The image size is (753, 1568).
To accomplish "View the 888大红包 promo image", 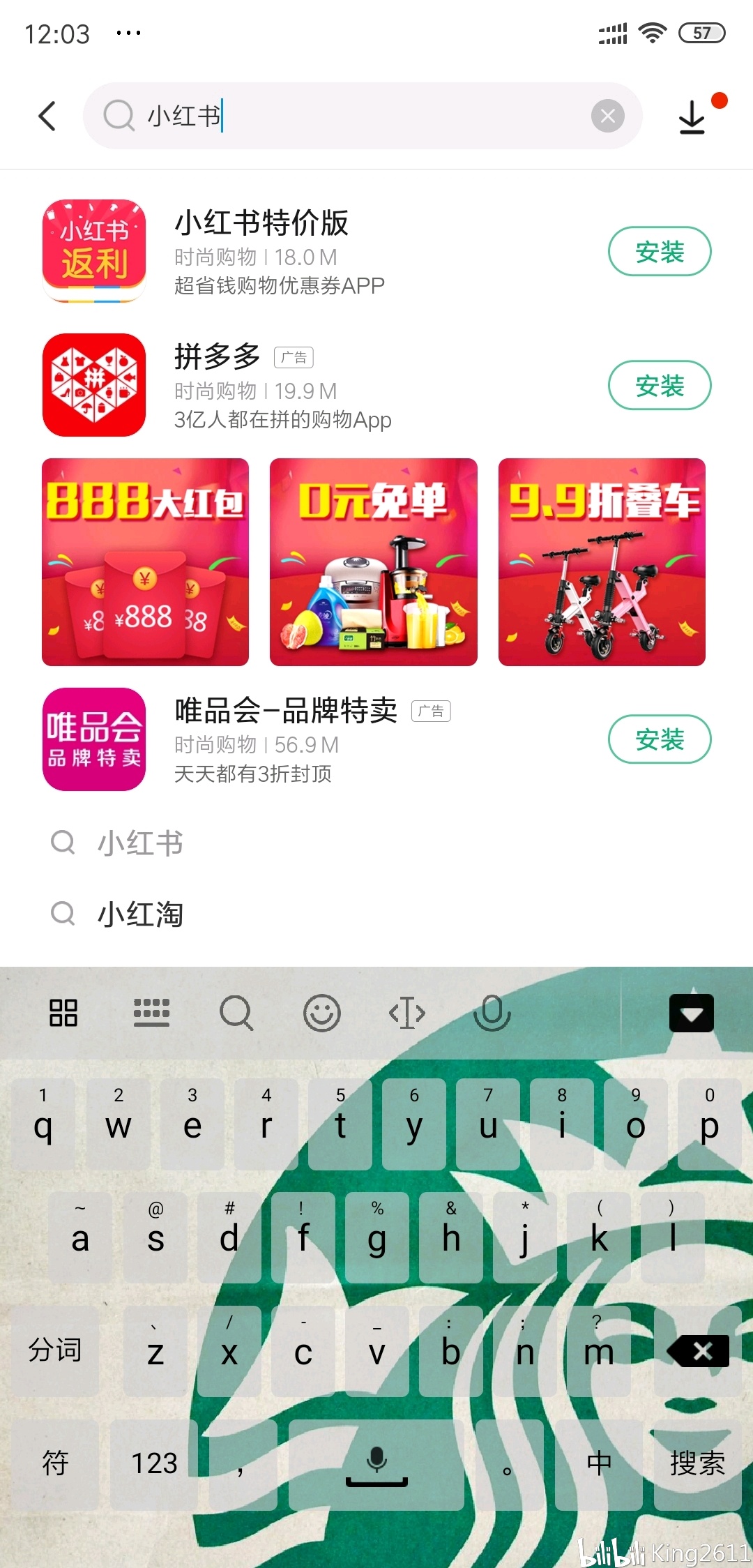I will [x=145, y=562].
